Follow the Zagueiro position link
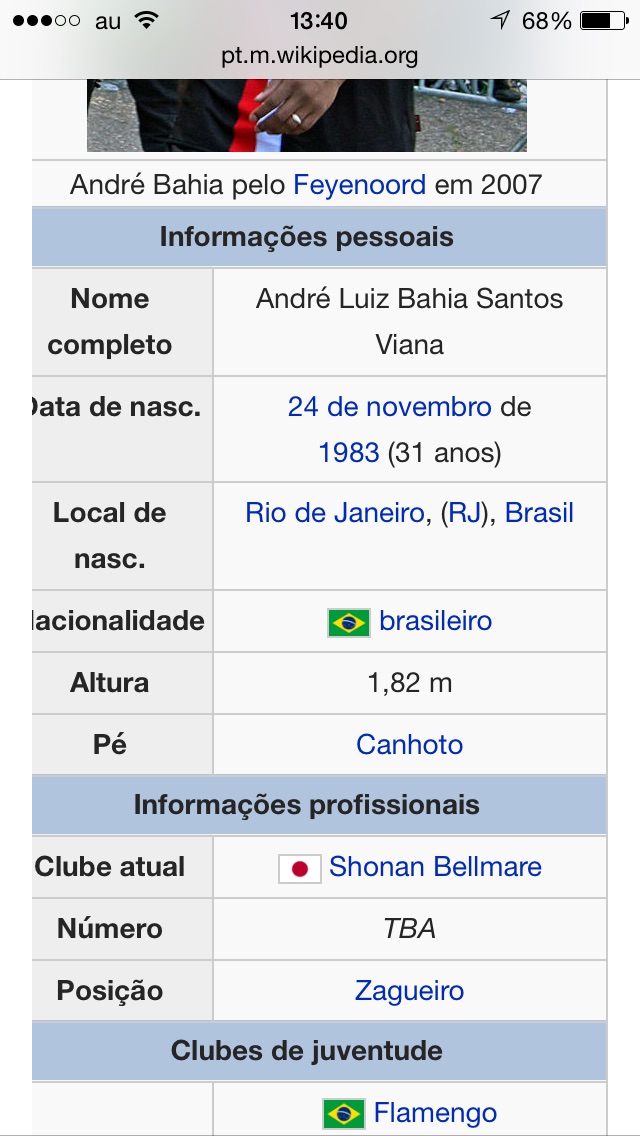This screenshot has height=1136, width=640. click(409, 991)
